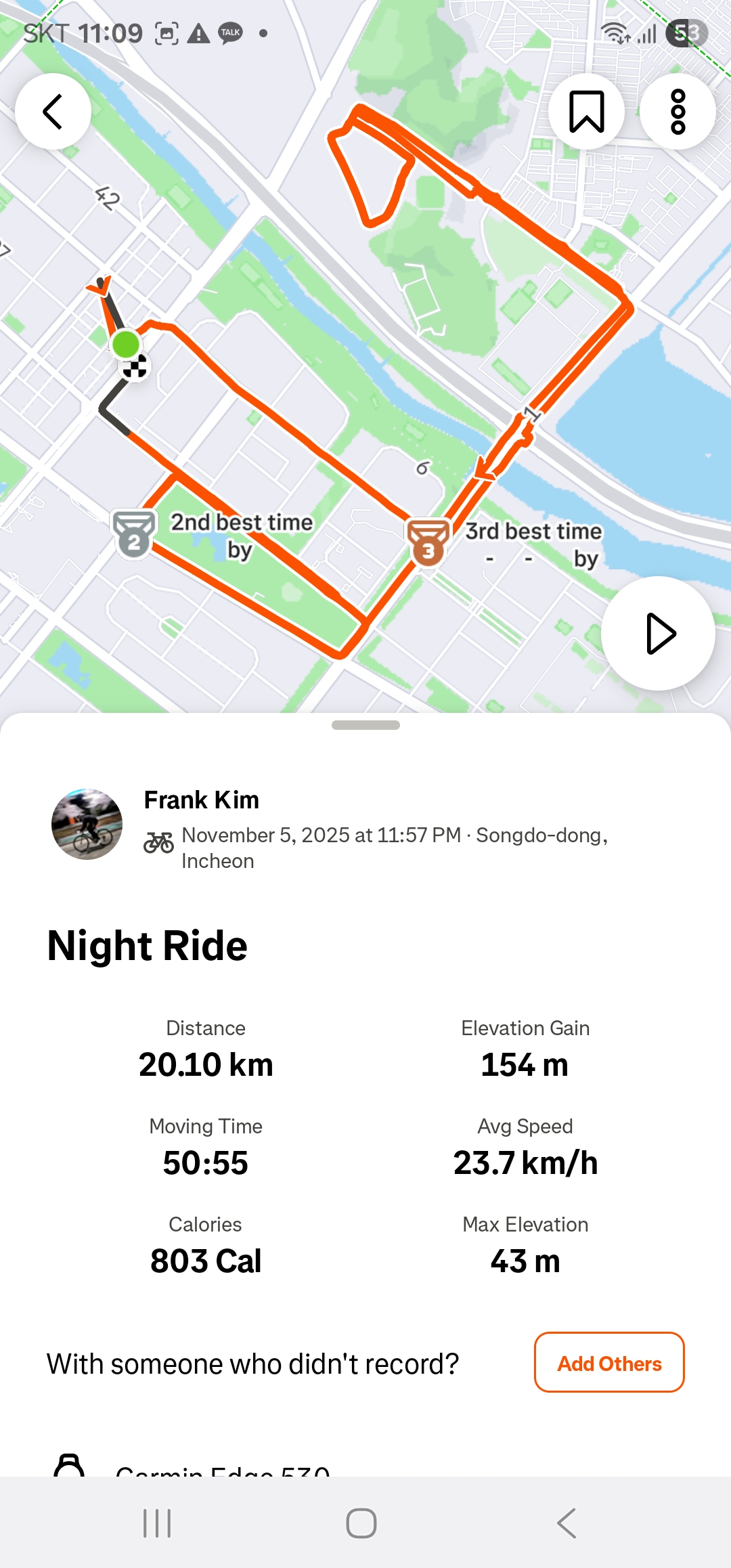
Task: Open the 3rd best time segment medal
Action: point(428,543)
